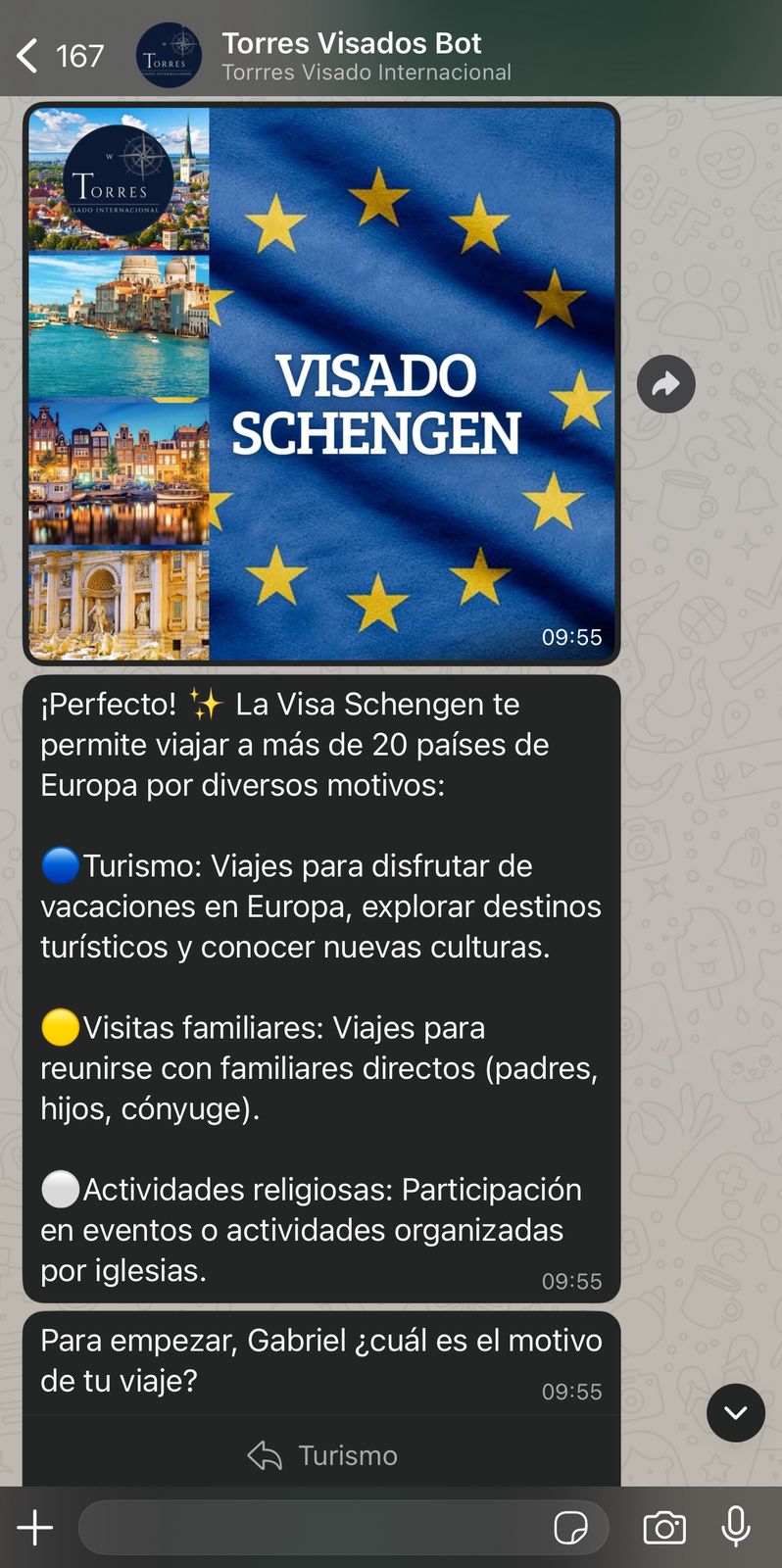
Task: Tap the ¡Perfecto! message bubble
Action: coord(323,980)
